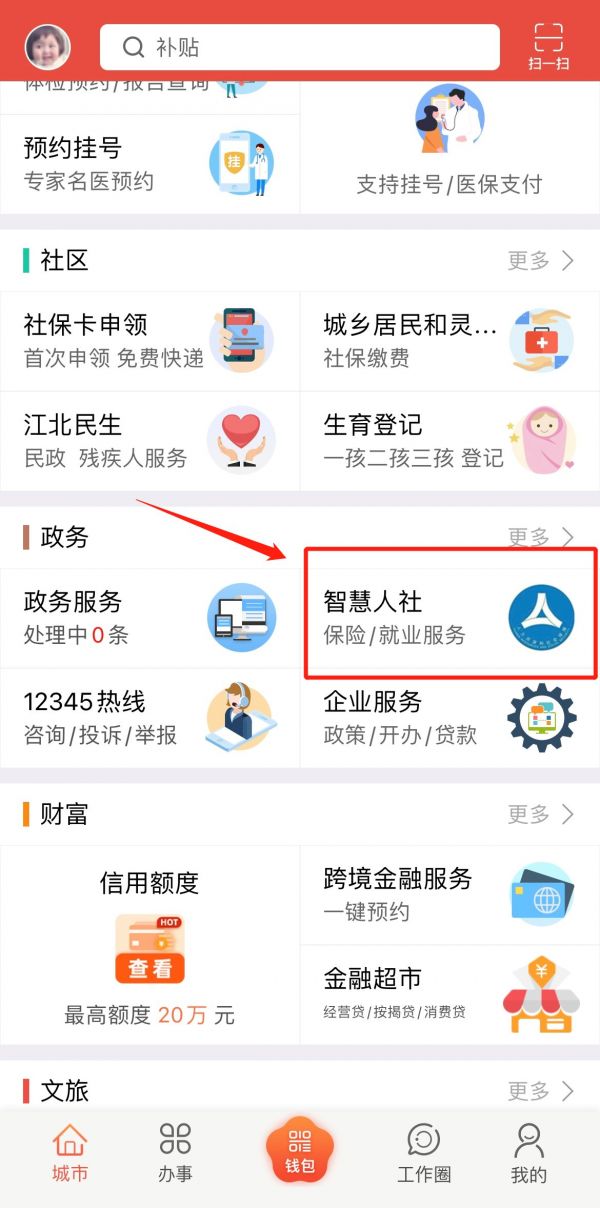Open 企业服务 tile
This screenshot has height=1208, width=600.
tap(448, 717)
